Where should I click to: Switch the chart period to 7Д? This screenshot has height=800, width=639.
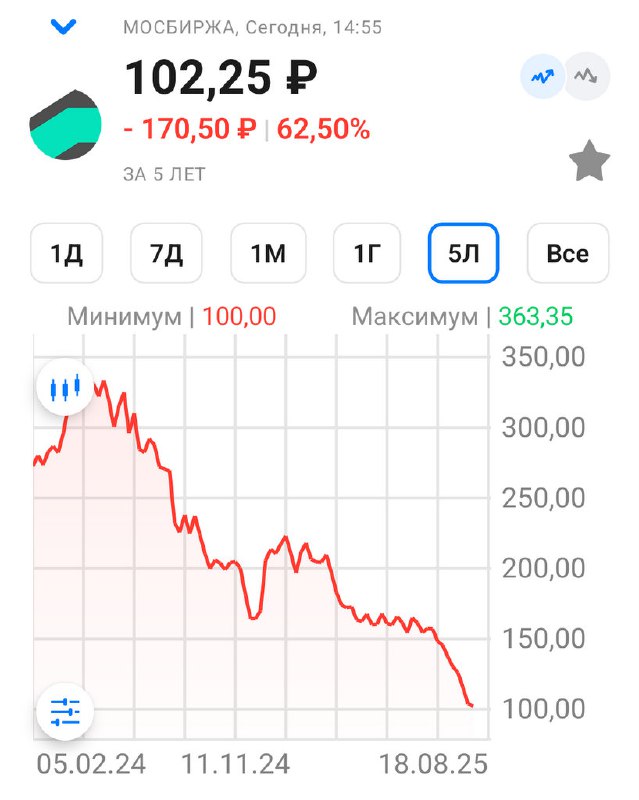pyautogui.click(x=166, y=253)
